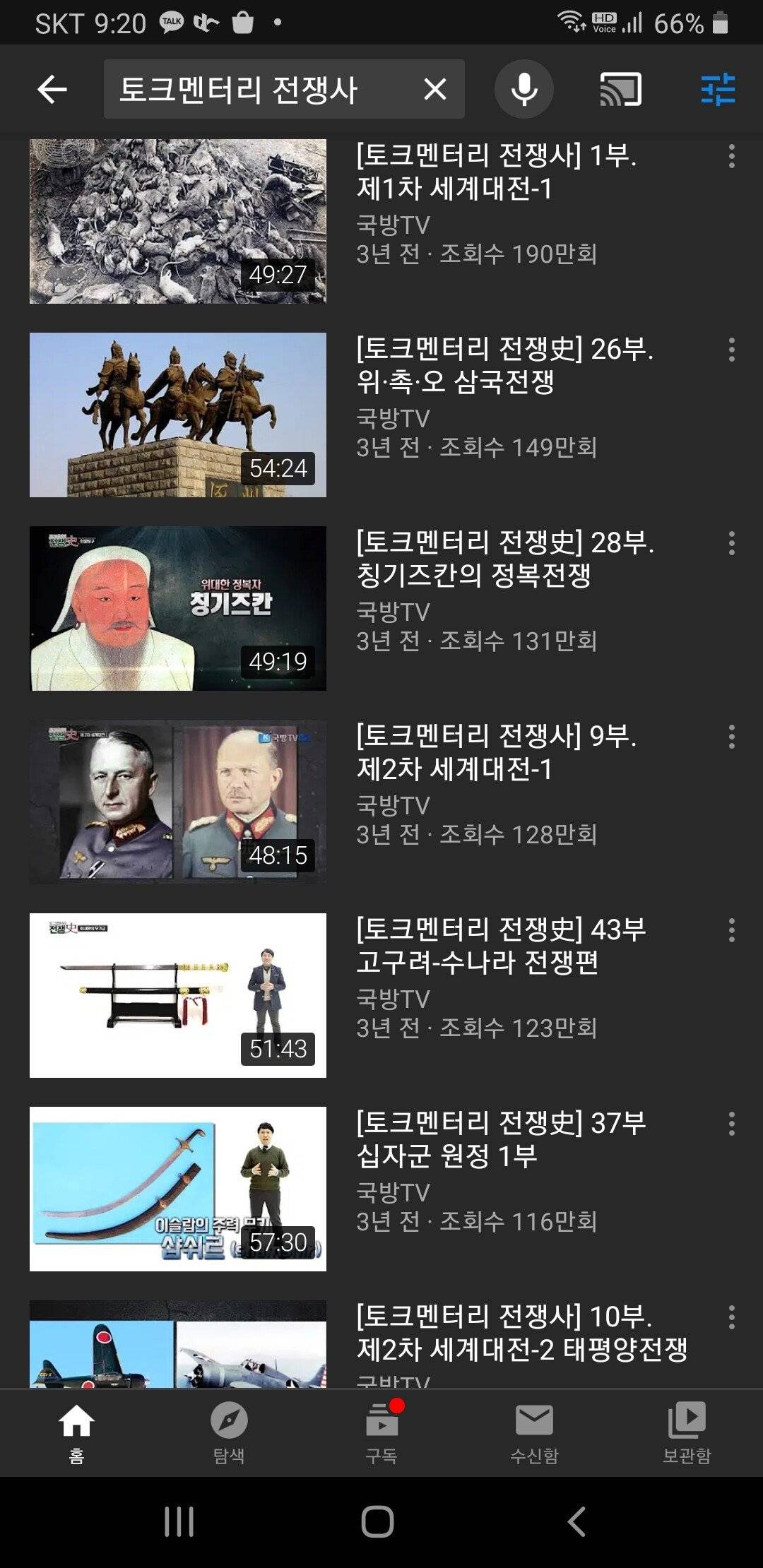Switch to the 탐색 tab
Screen dimensions: 763x1568
click(229, 1432)
